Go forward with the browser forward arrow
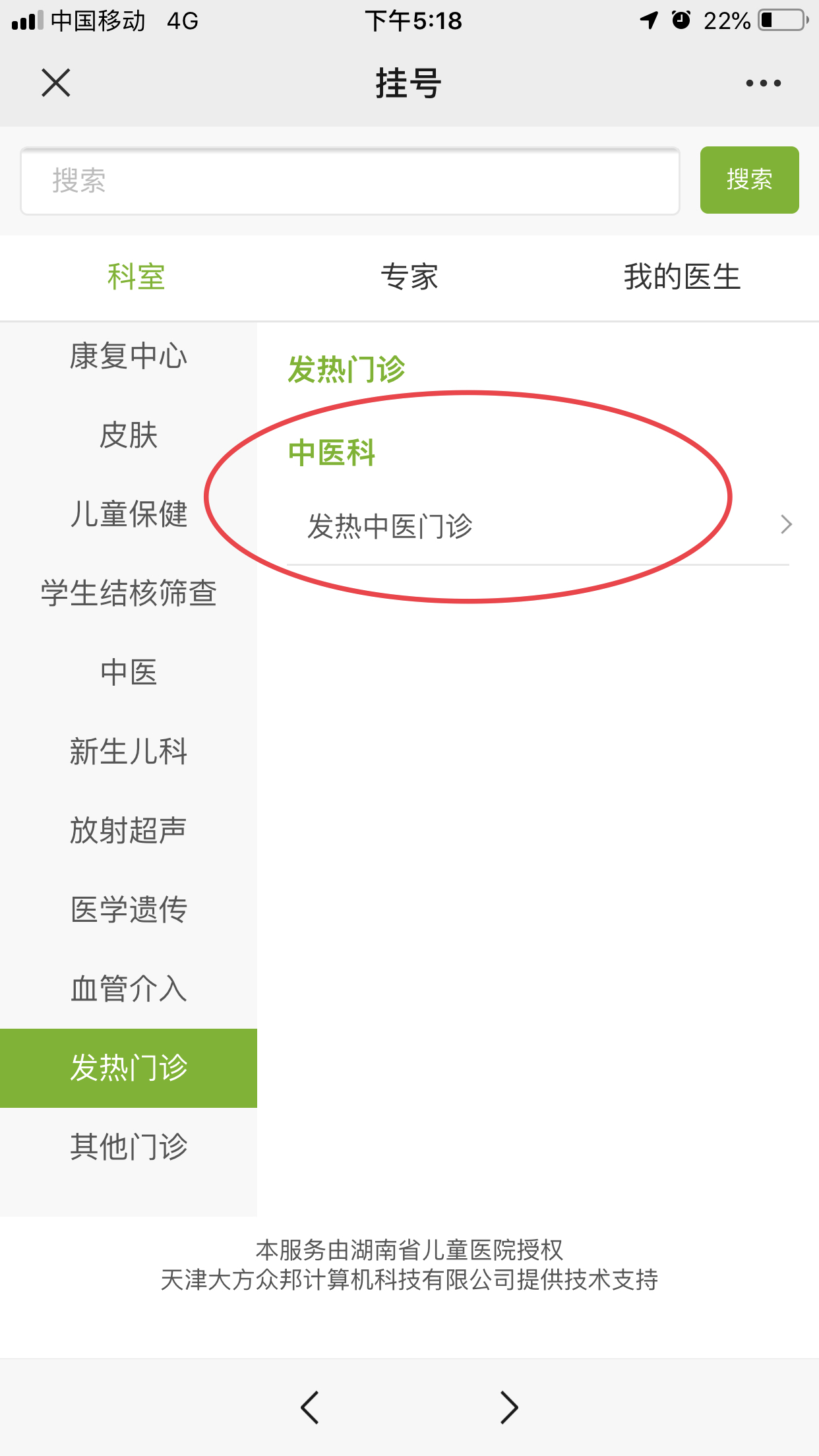 508,1407
